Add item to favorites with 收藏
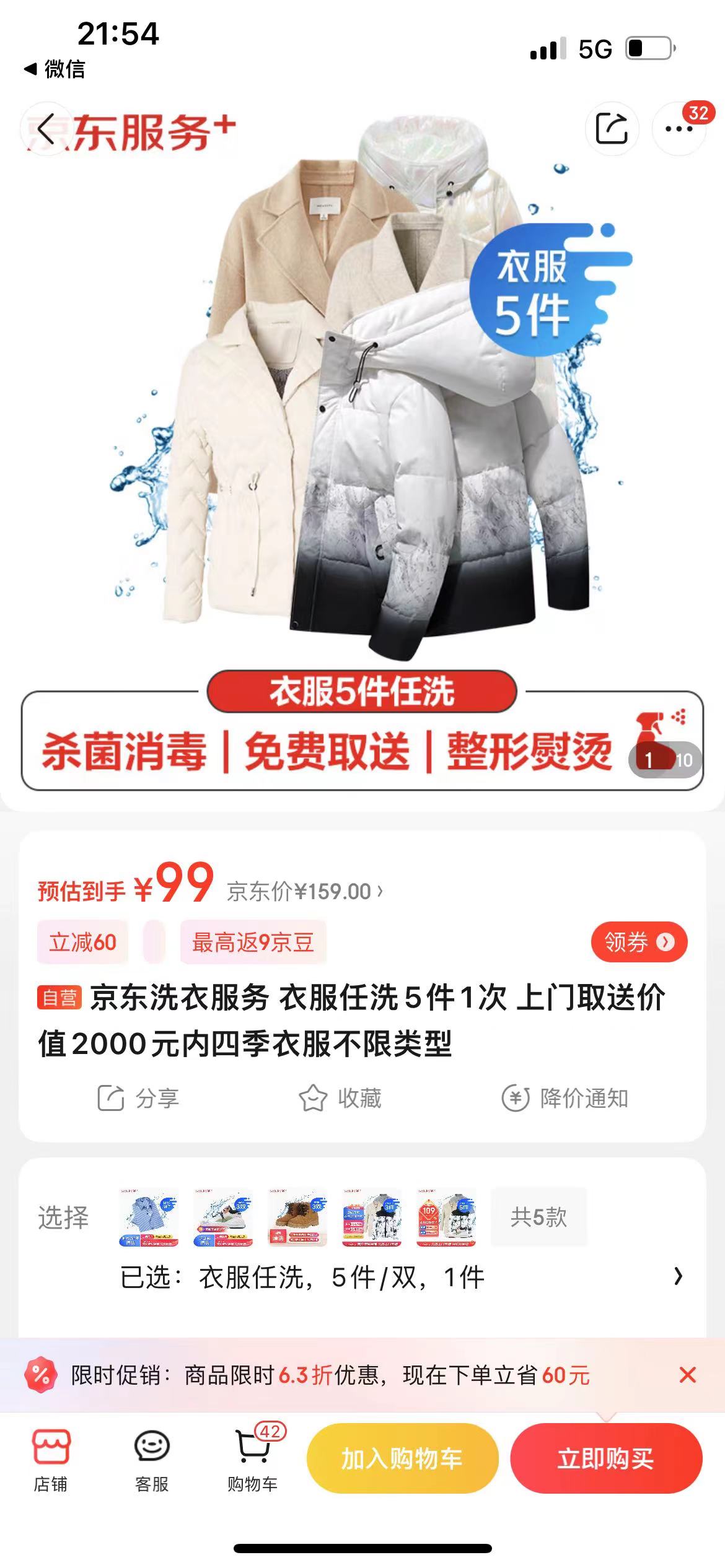The image size is (725, 1568). [340, 1098]
